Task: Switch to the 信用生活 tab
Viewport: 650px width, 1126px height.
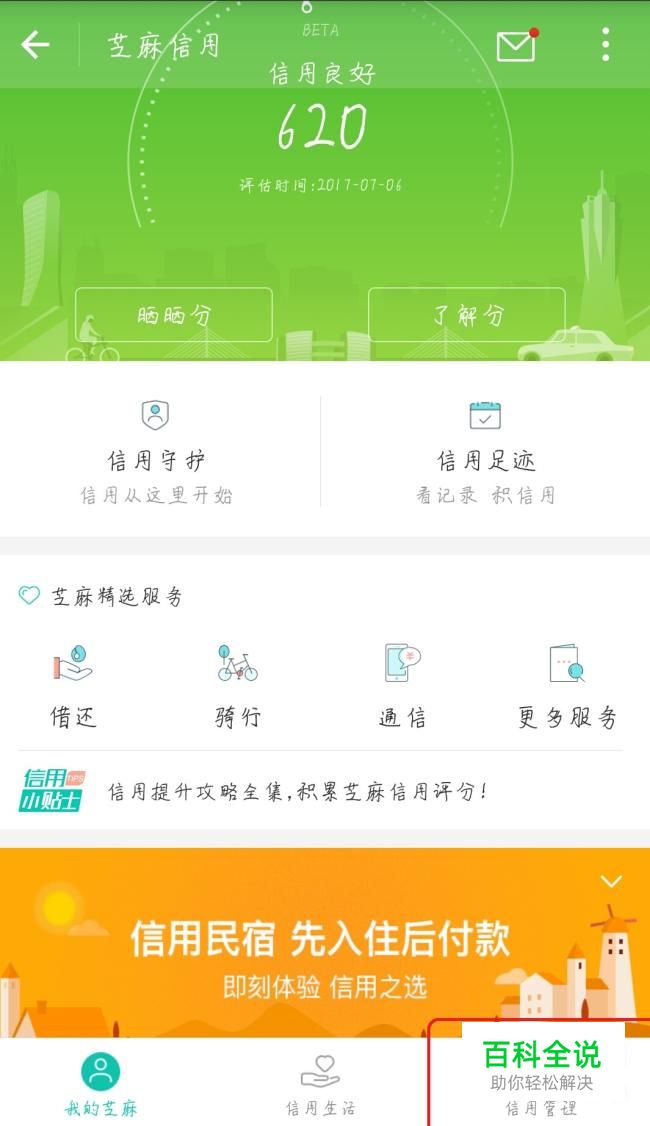Action: 320,1083
